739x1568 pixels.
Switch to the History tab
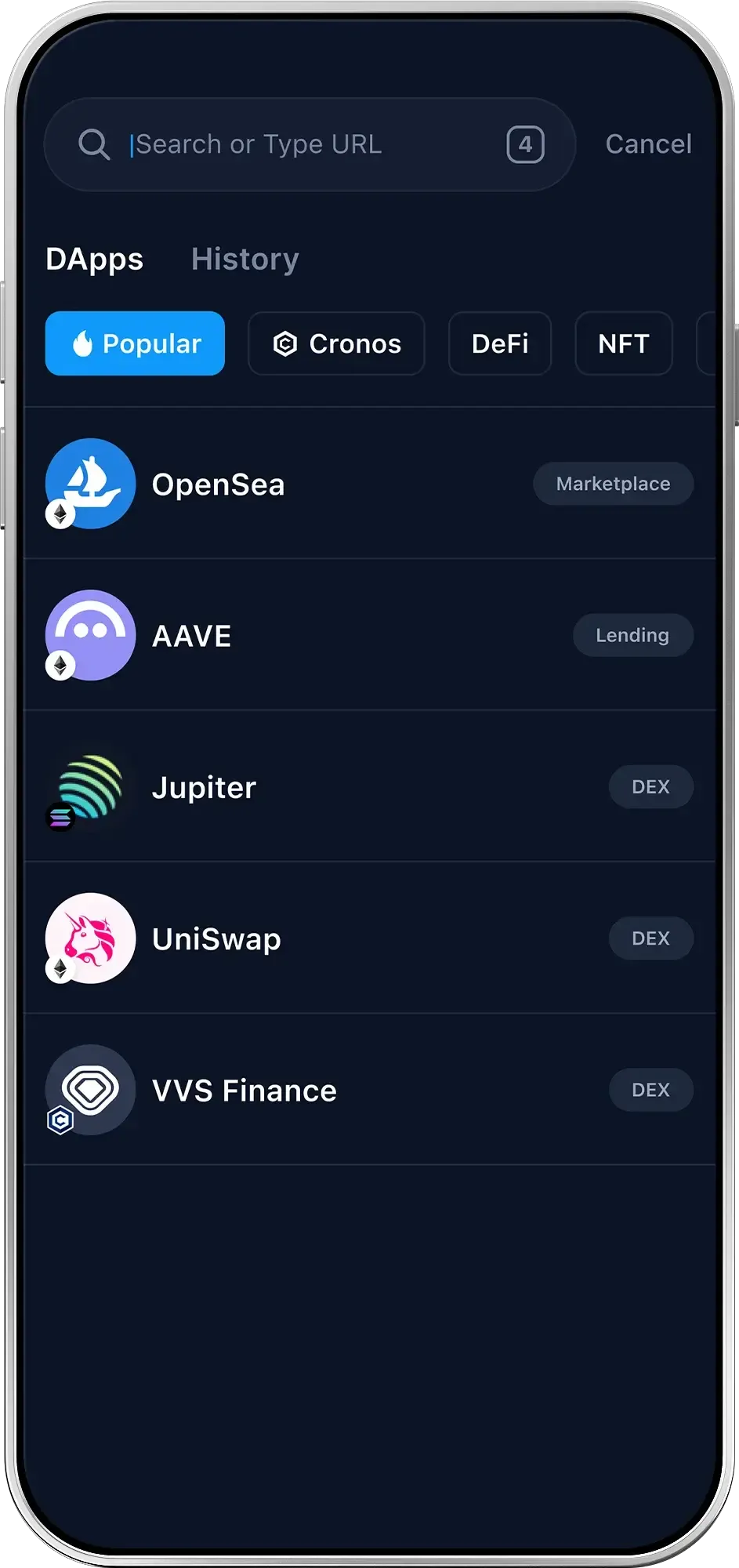[244, 259]
